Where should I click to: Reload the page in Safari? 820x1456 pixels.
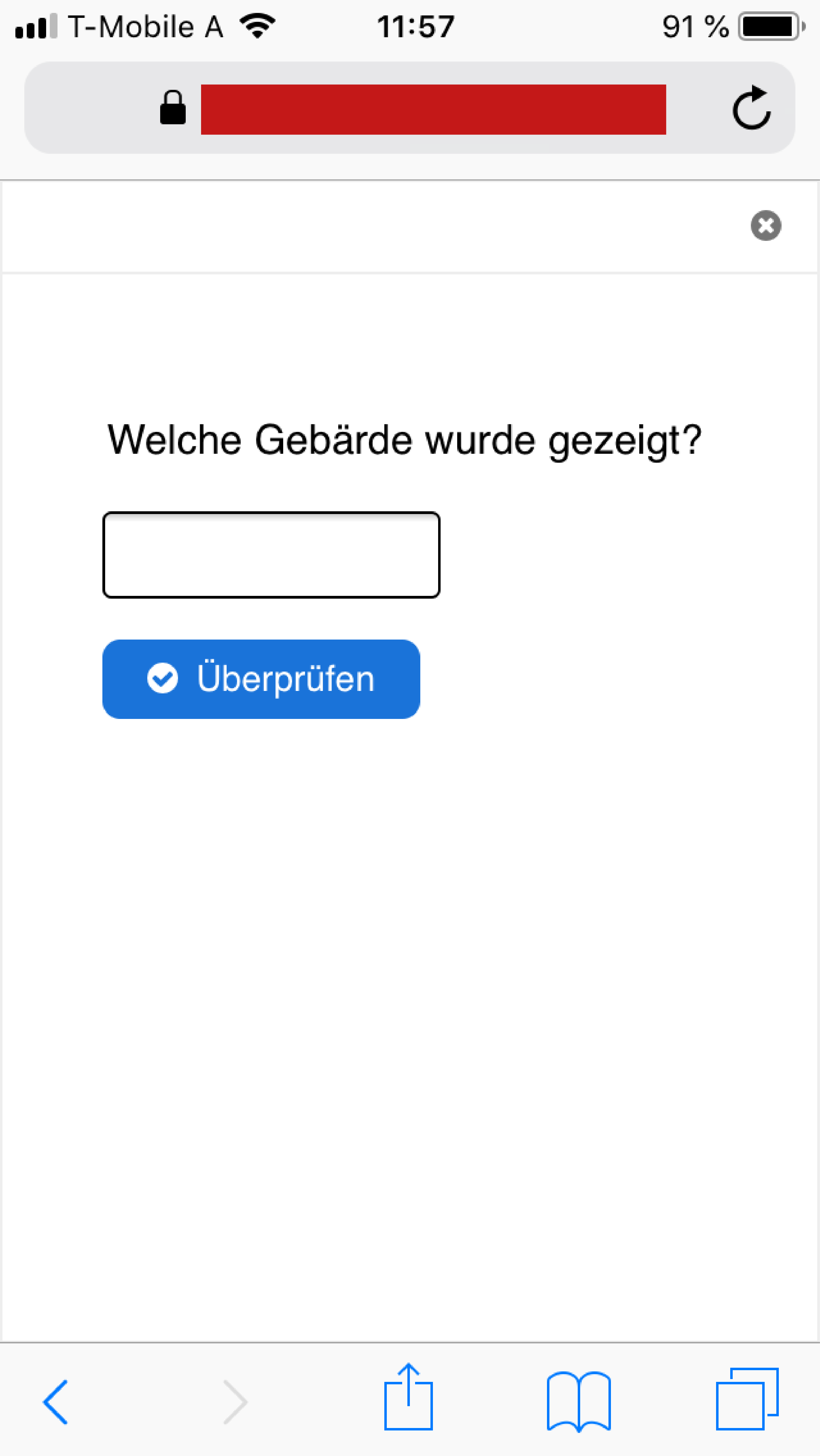point(752,107)
